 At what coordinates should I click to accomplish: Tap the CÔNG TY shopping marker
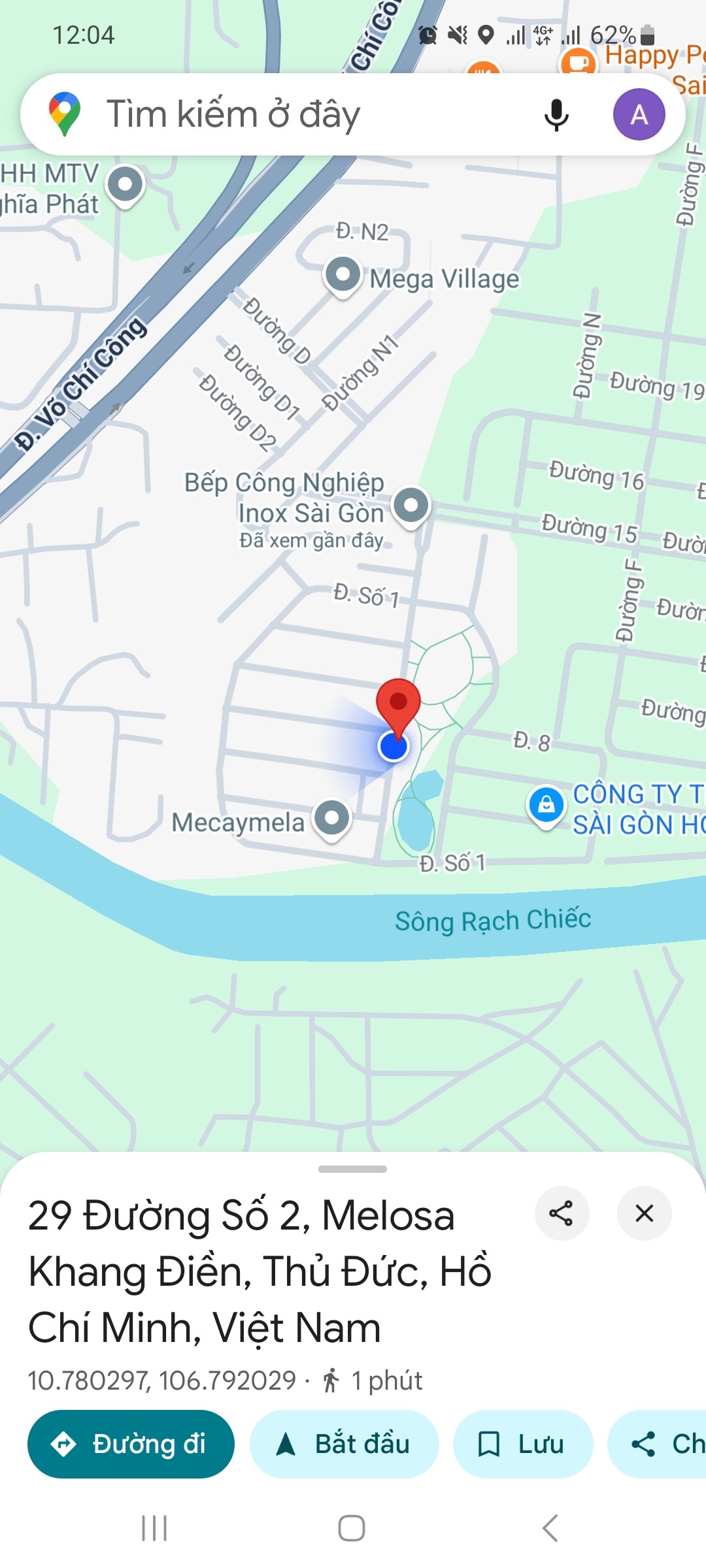tap(546, 806)
